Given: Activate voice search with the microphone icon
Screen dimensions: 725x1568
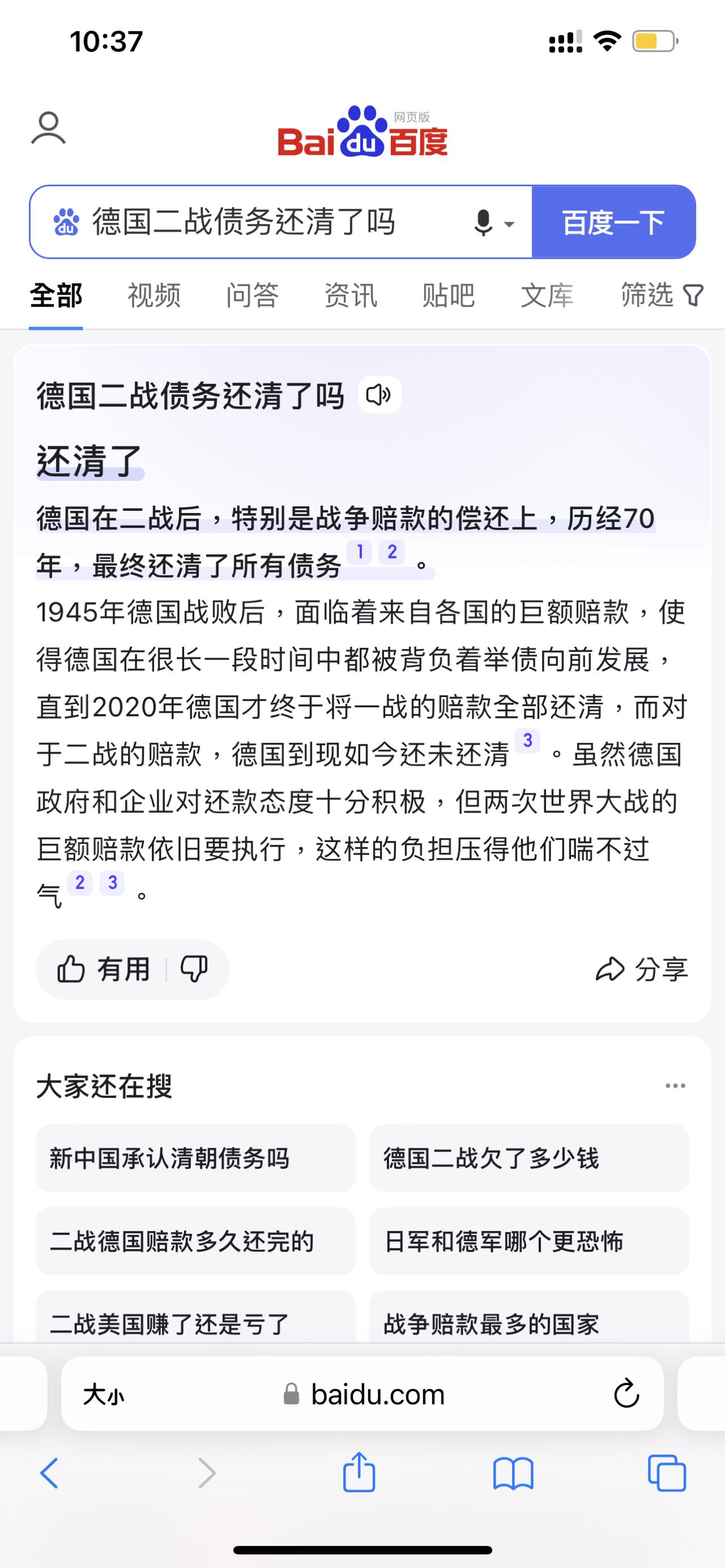Looking at the screenshot, I should (483, 221).
